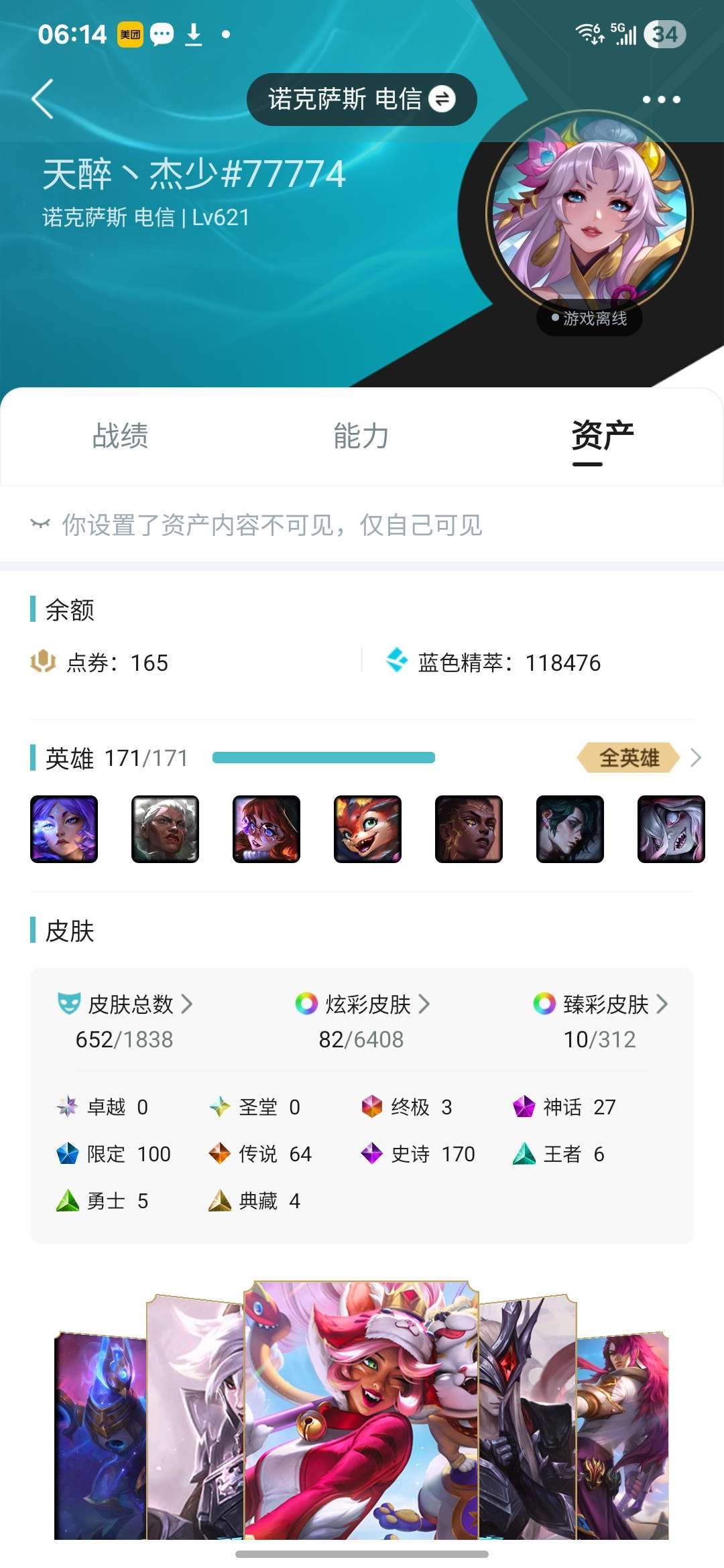Image resolution: width=724 pixels, height=1568 pixels.
Task: Select the 资产 tab
Action: point(603,436)
